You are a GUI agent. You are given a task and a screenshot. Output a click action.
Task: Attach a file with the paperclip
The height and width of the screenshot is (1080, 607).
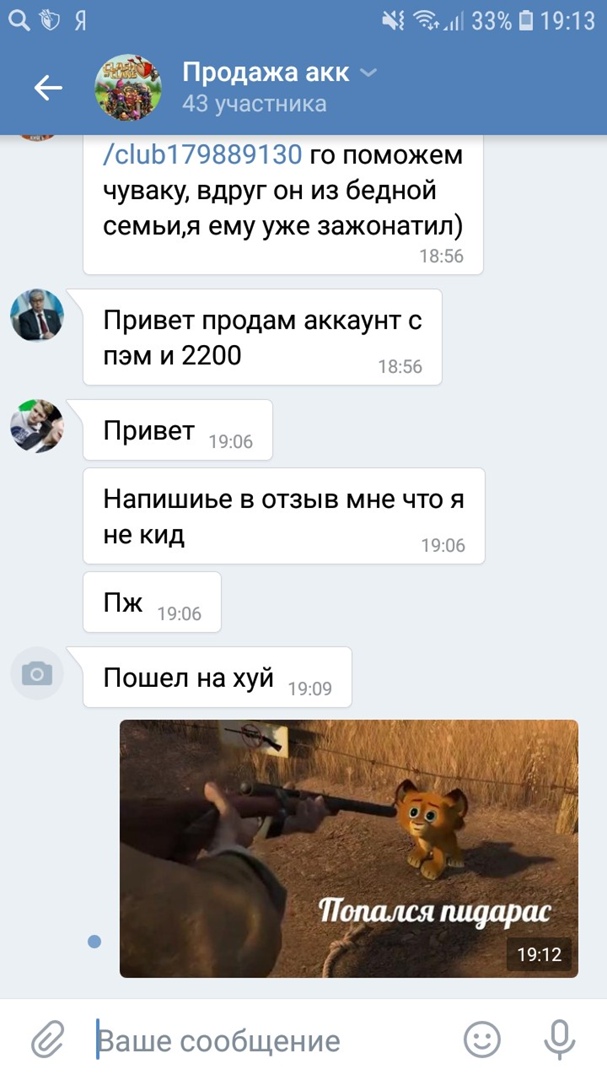coord(47,1040)
